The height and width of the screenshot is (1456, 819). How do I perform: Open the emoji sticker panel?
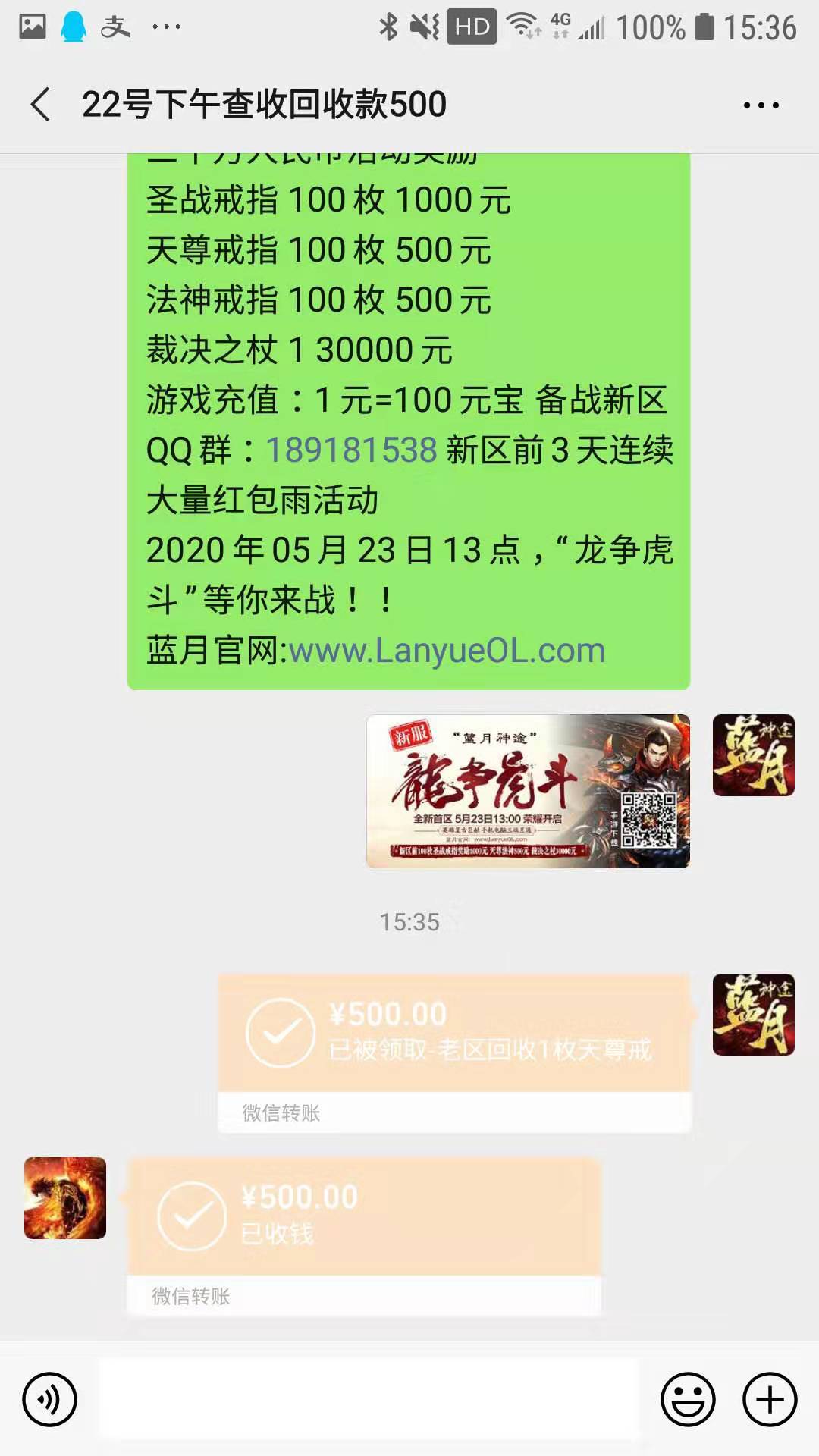pos(688,1399)
